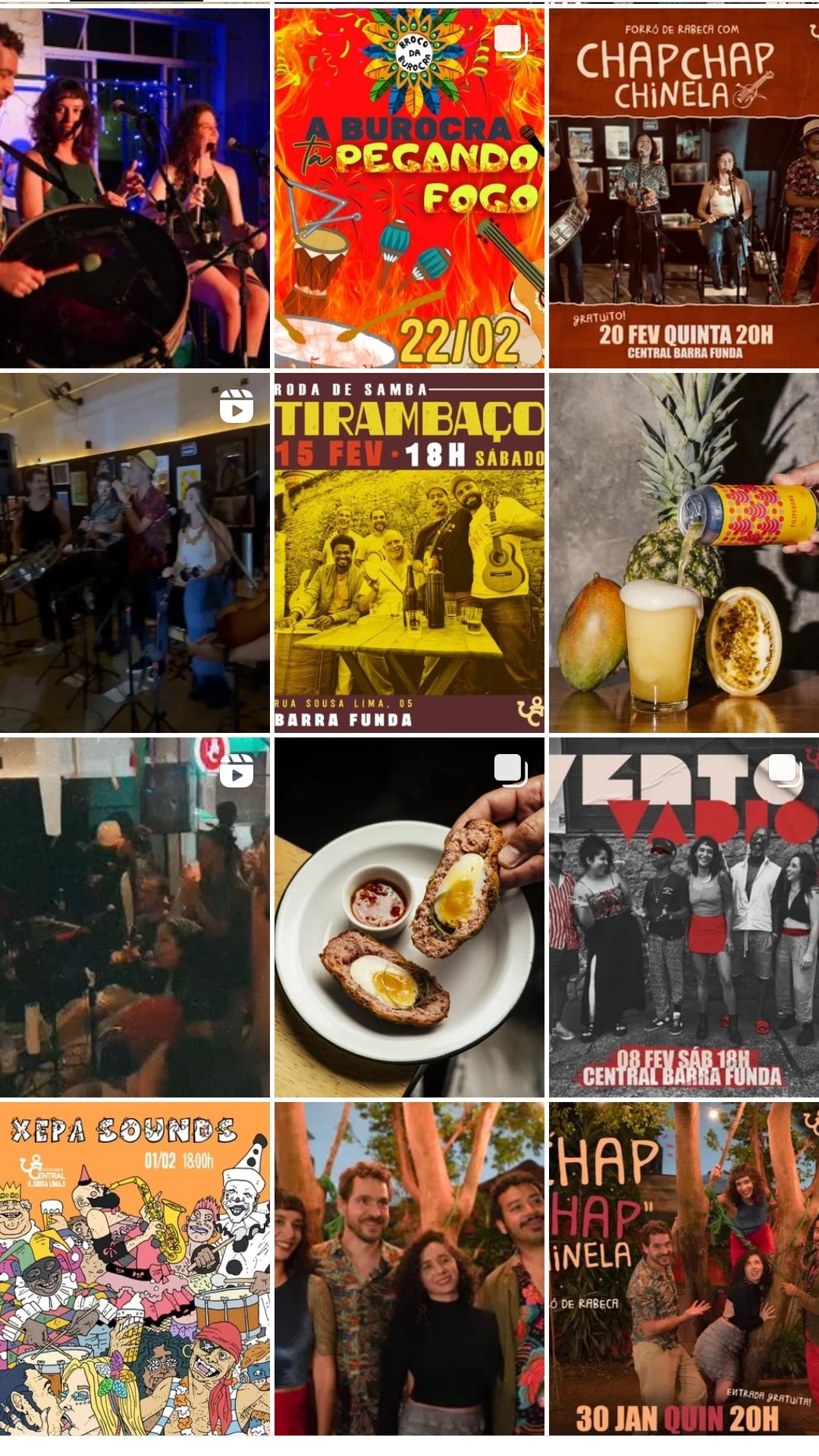This screenshot has width=819, height=1456.
Task: Open the 'A Burocra tá pegando fogo' post
Action: (409, 188)
